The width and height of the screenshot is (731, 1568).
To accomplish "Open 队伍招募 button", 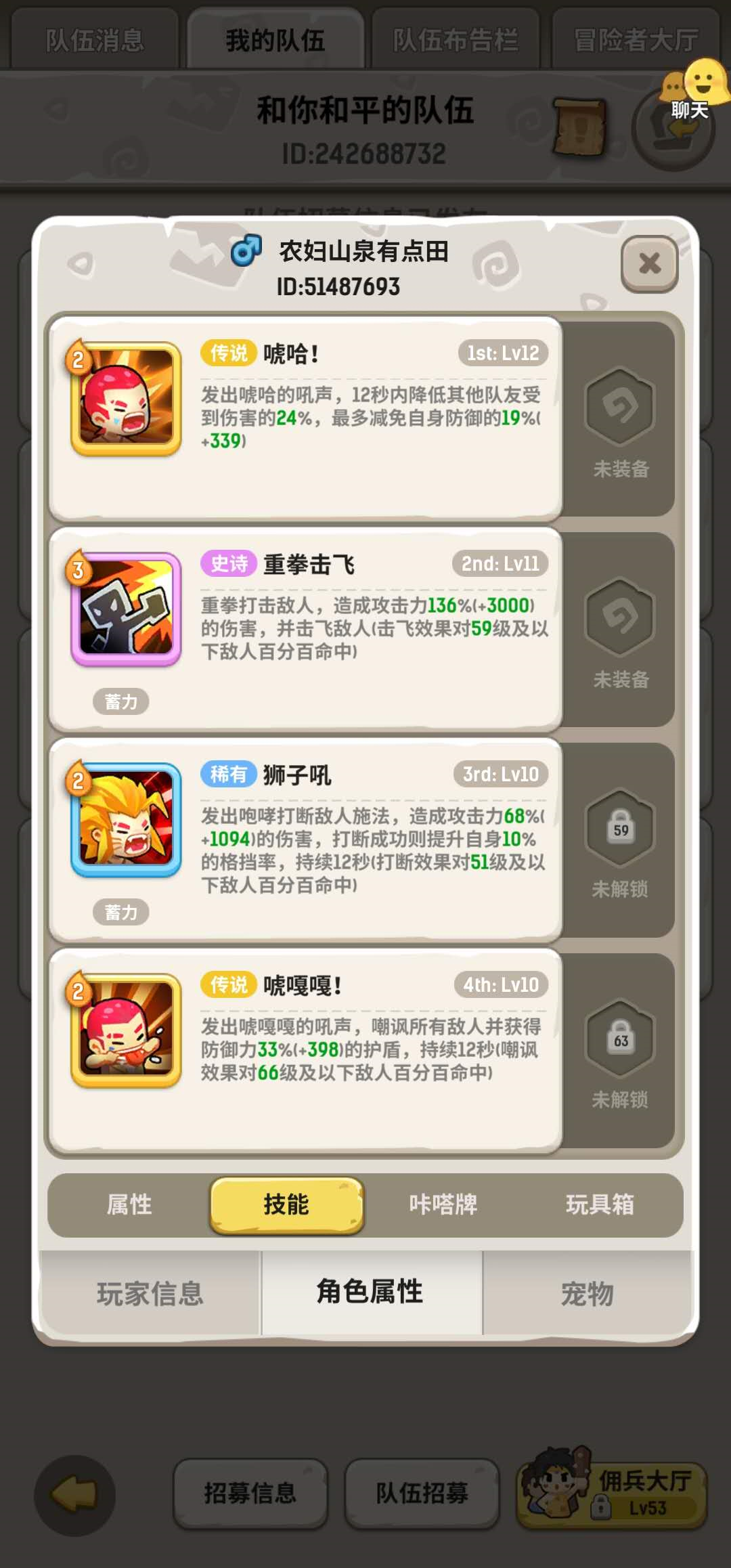I will 422,1494.
